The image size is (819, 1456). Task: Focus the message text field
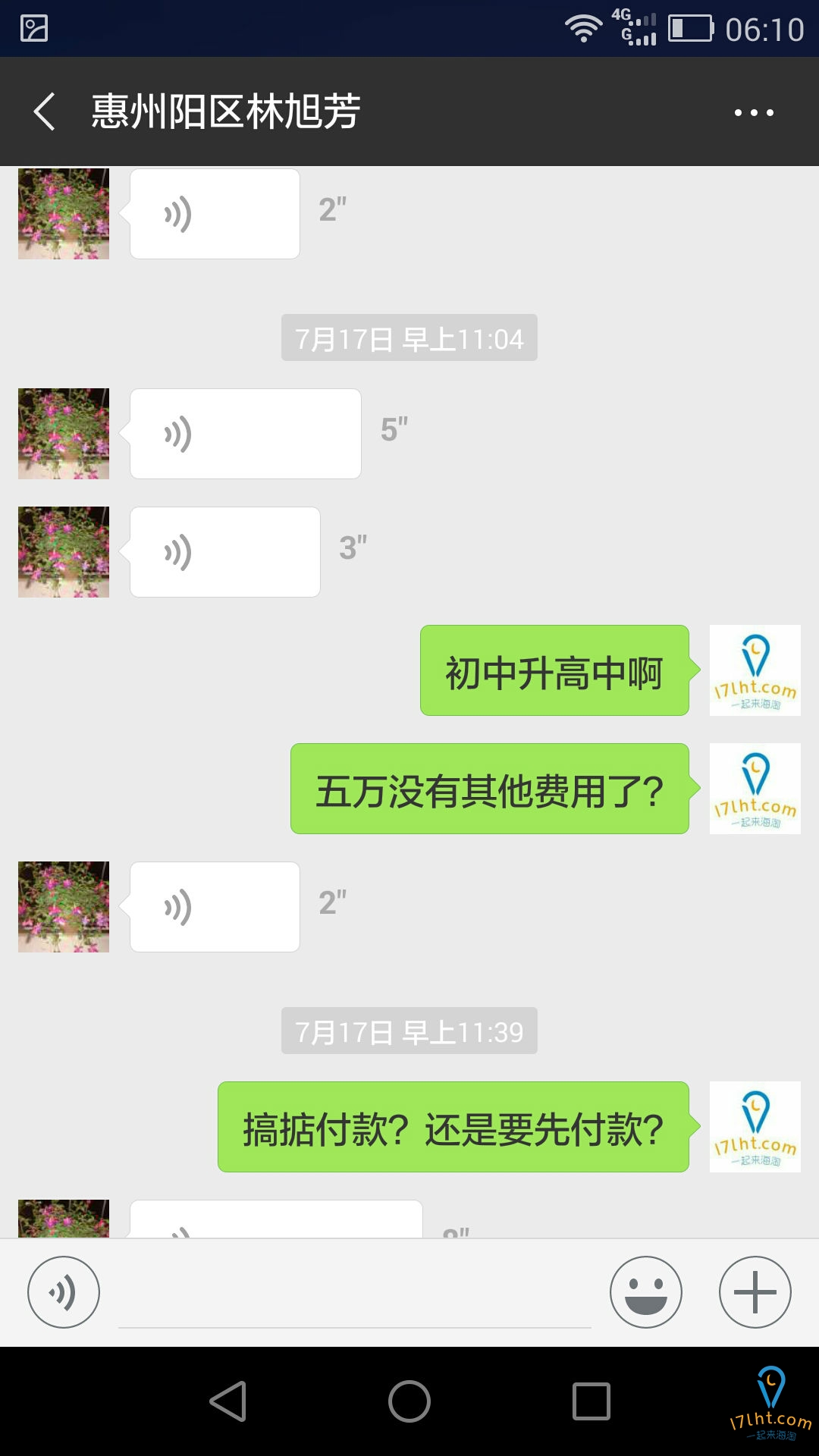(354, 1297)
